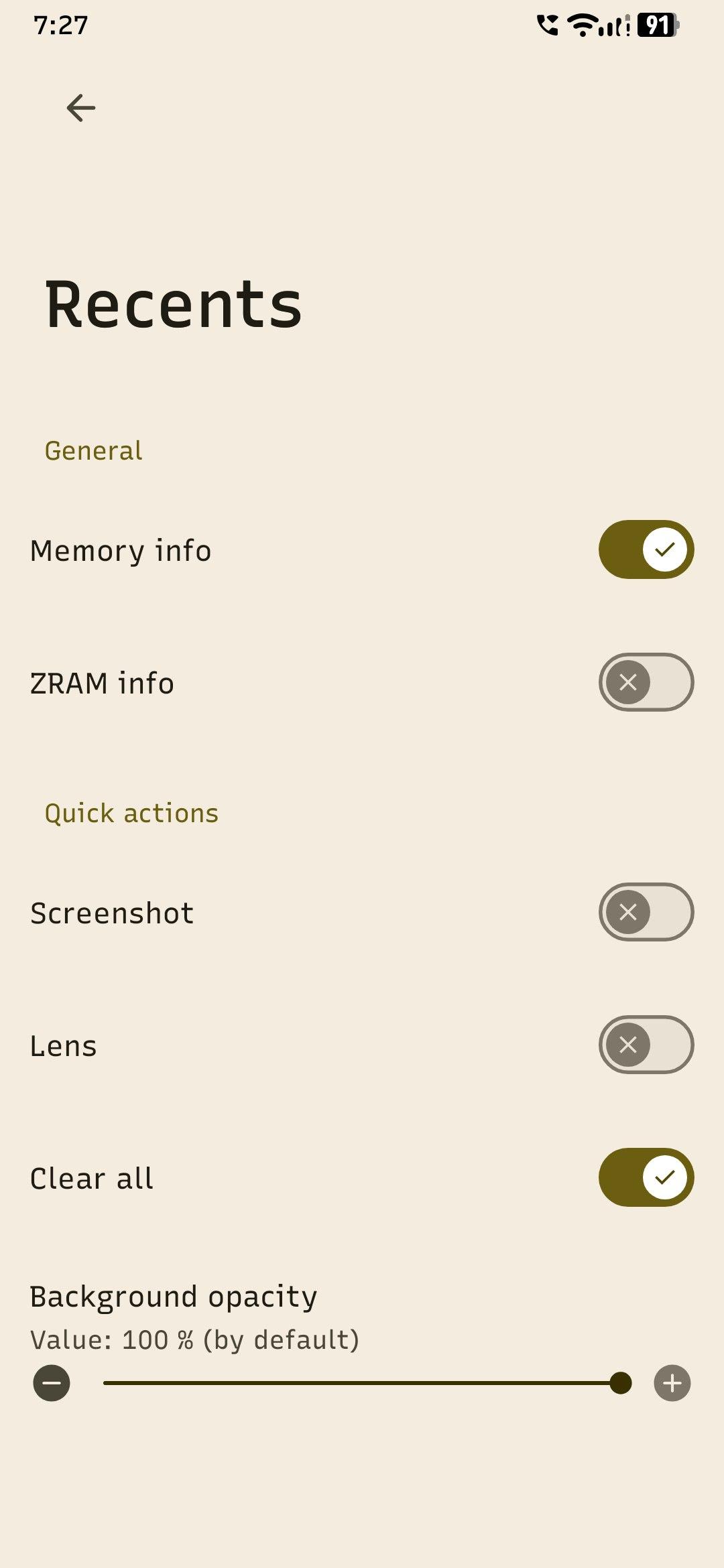Enable the ZRAM info switch
Screen dimensions: 724x1568
(x=646, y=682)
